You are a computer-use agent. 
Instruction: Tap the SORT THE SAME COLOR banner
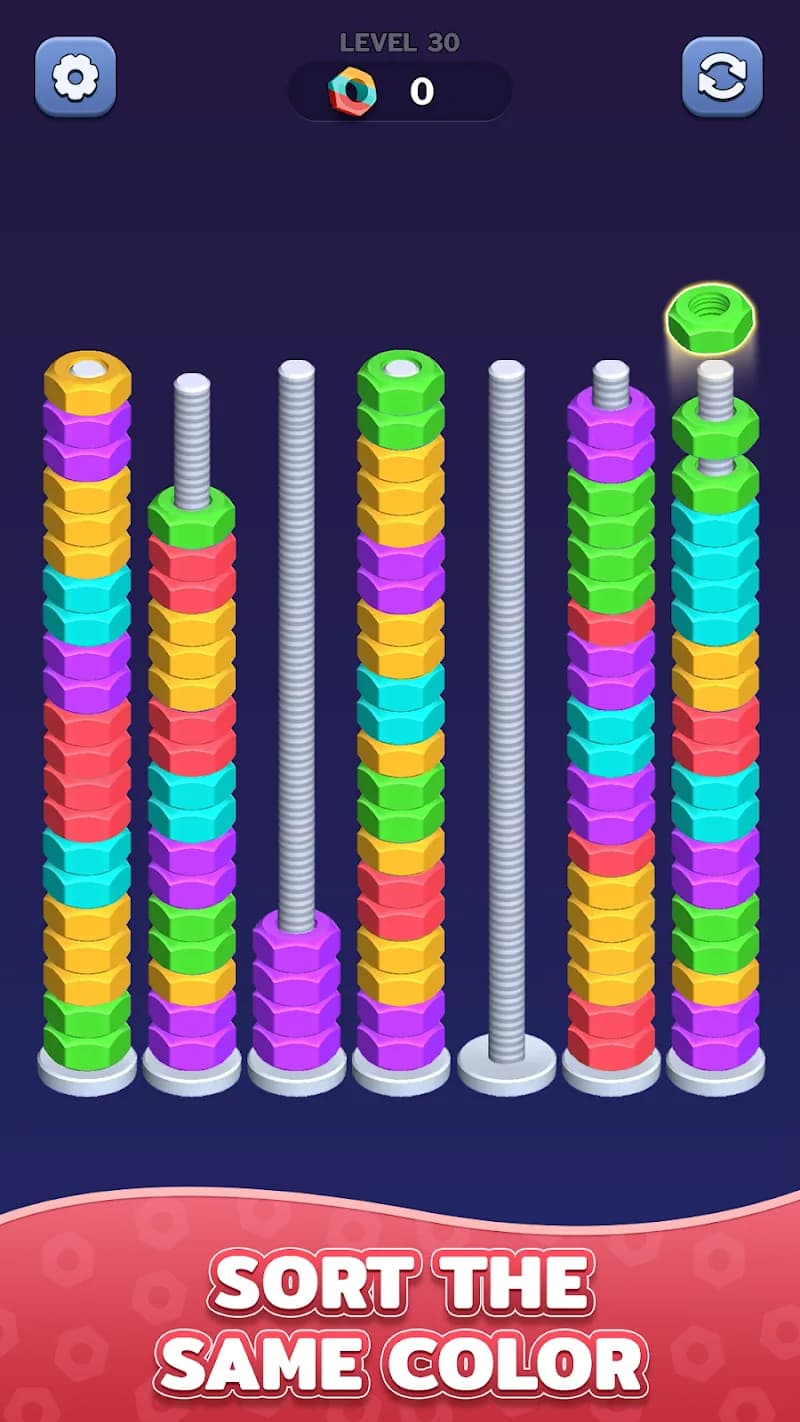(400, 1320)
